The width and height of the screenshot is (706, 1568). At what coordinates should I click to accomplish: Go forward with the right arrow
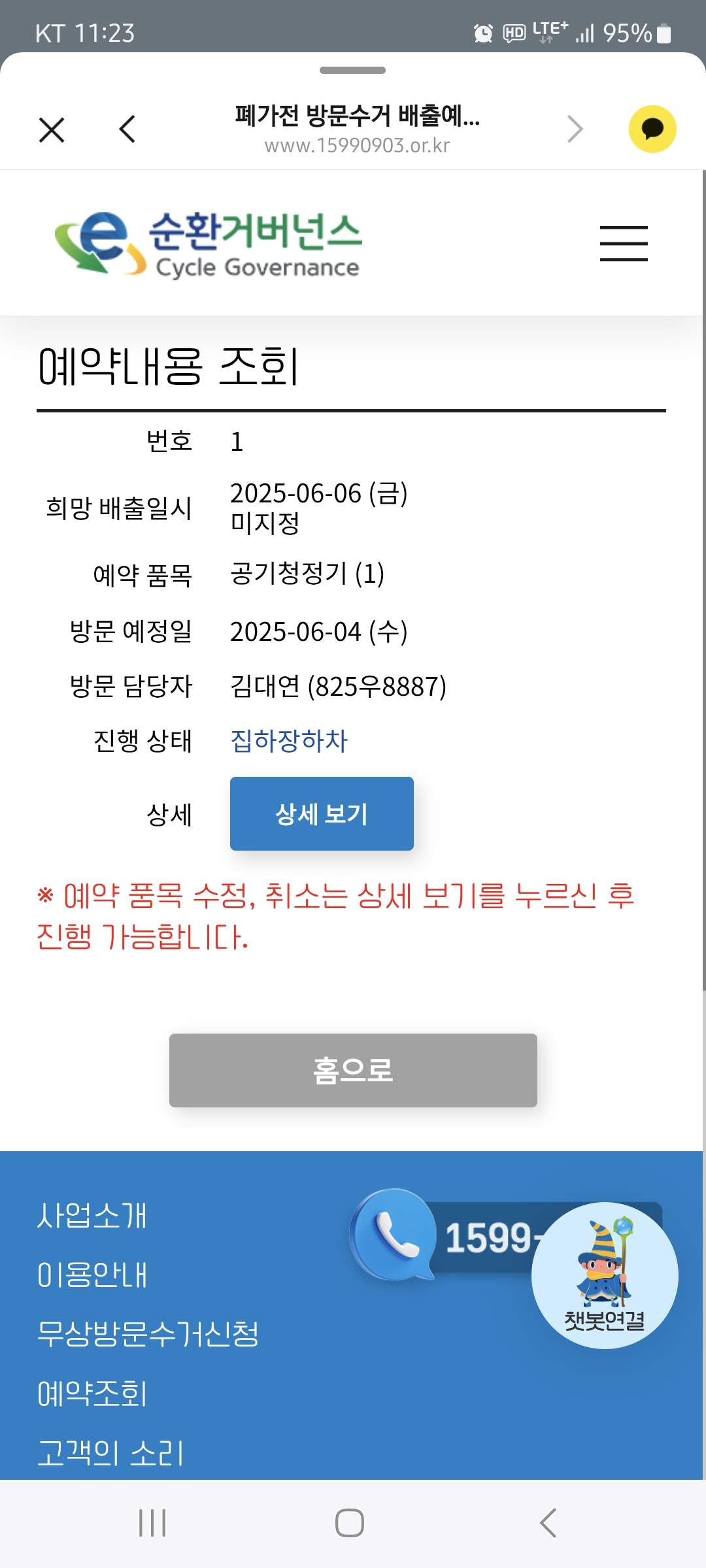coord(575,129)
